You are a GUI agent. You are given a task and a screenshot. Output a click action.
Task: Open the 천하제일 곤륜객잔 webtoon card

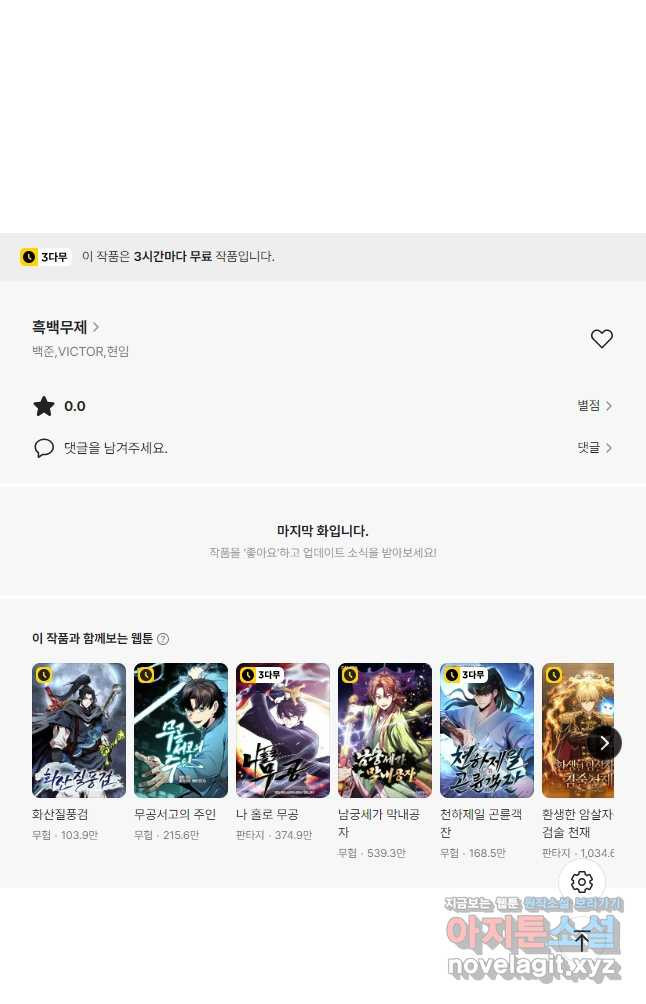click(x=487, y=730)
